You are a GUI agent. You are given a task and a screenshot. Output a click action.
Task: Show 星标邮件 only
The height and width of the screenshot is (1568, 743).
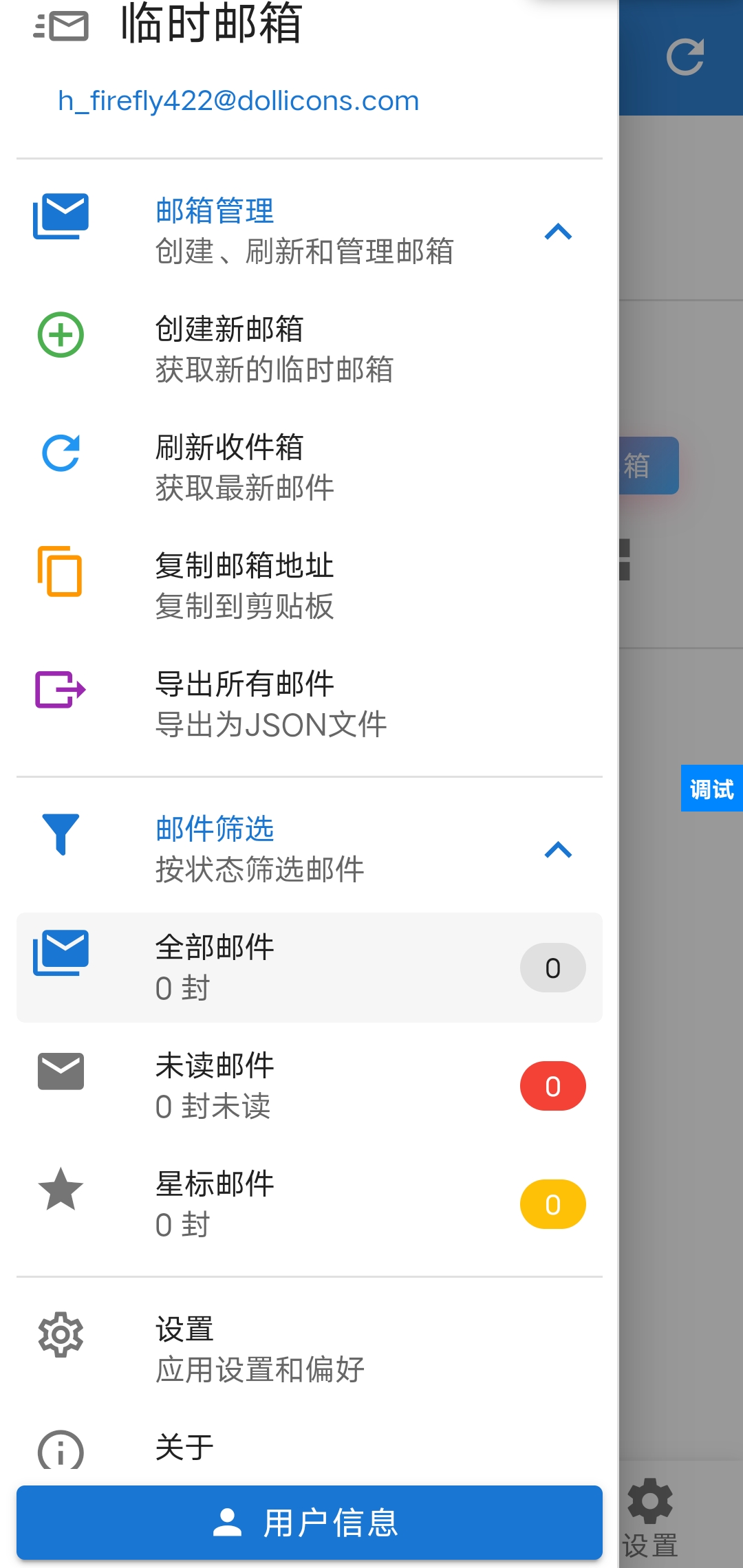310,1204
